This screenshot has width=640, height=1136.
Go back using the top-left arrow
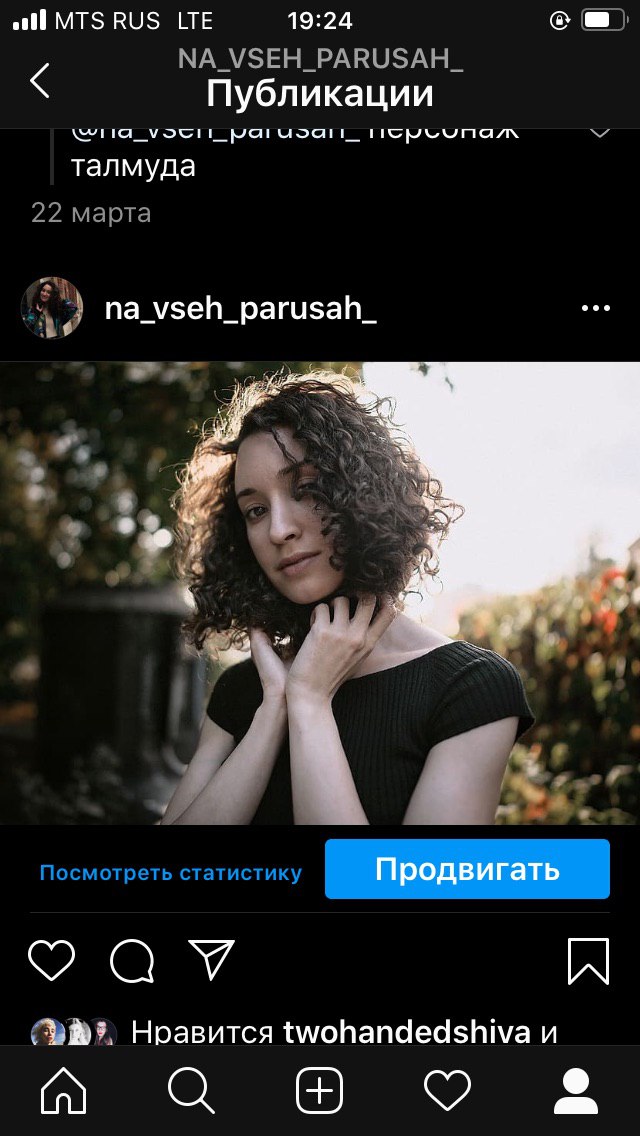[40, 80]
